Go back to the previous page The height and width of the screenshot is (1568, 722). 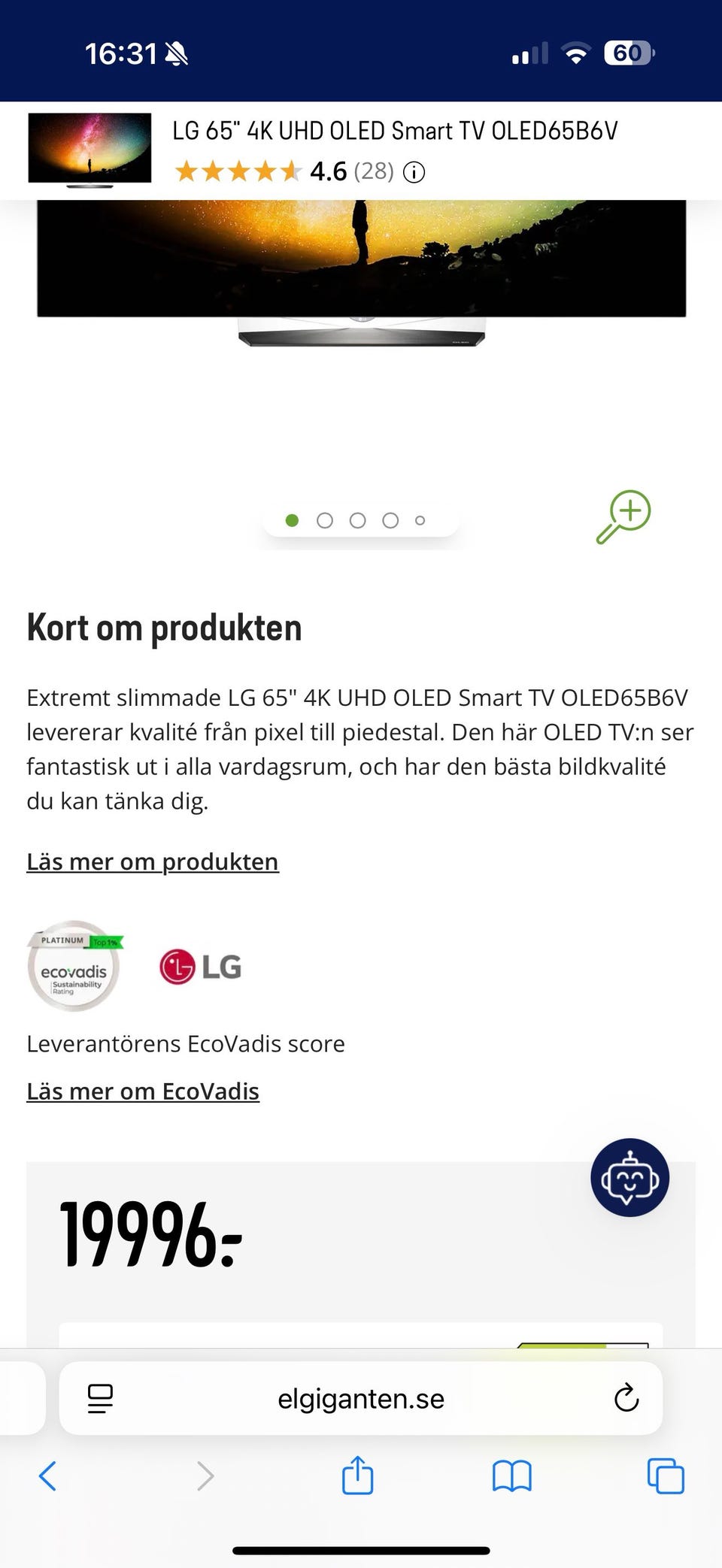coord(47,1476)
